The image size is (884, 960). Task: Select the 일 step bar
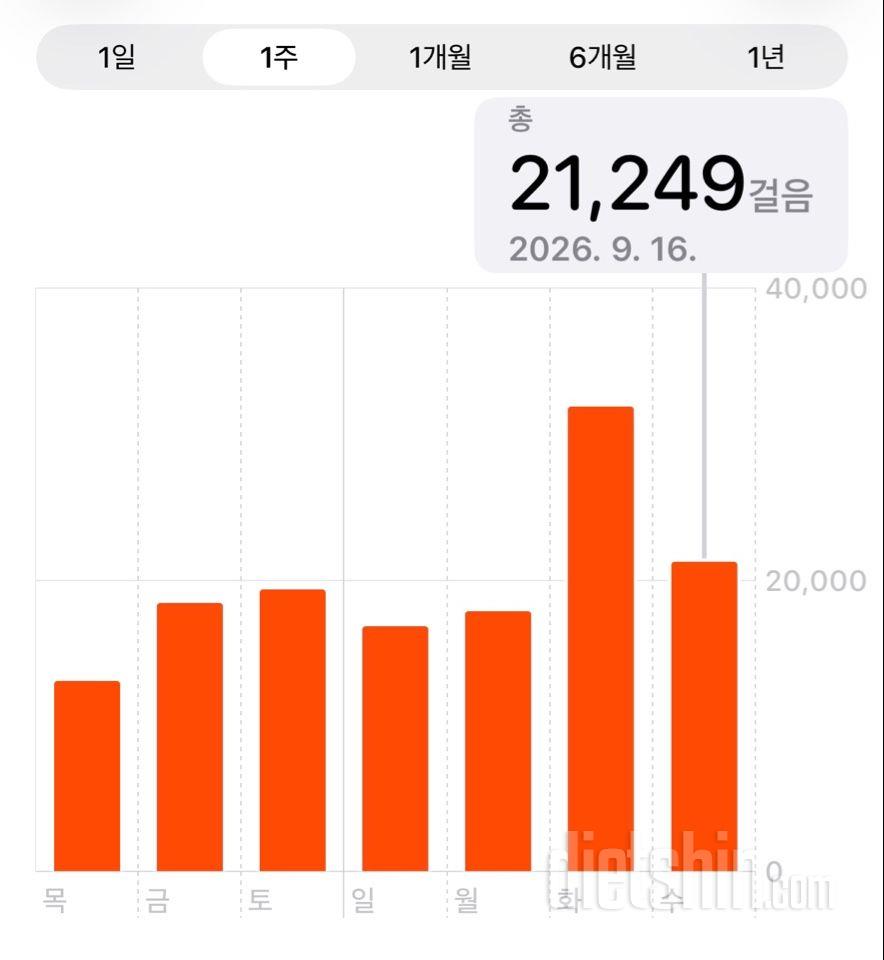pos(395,748)
